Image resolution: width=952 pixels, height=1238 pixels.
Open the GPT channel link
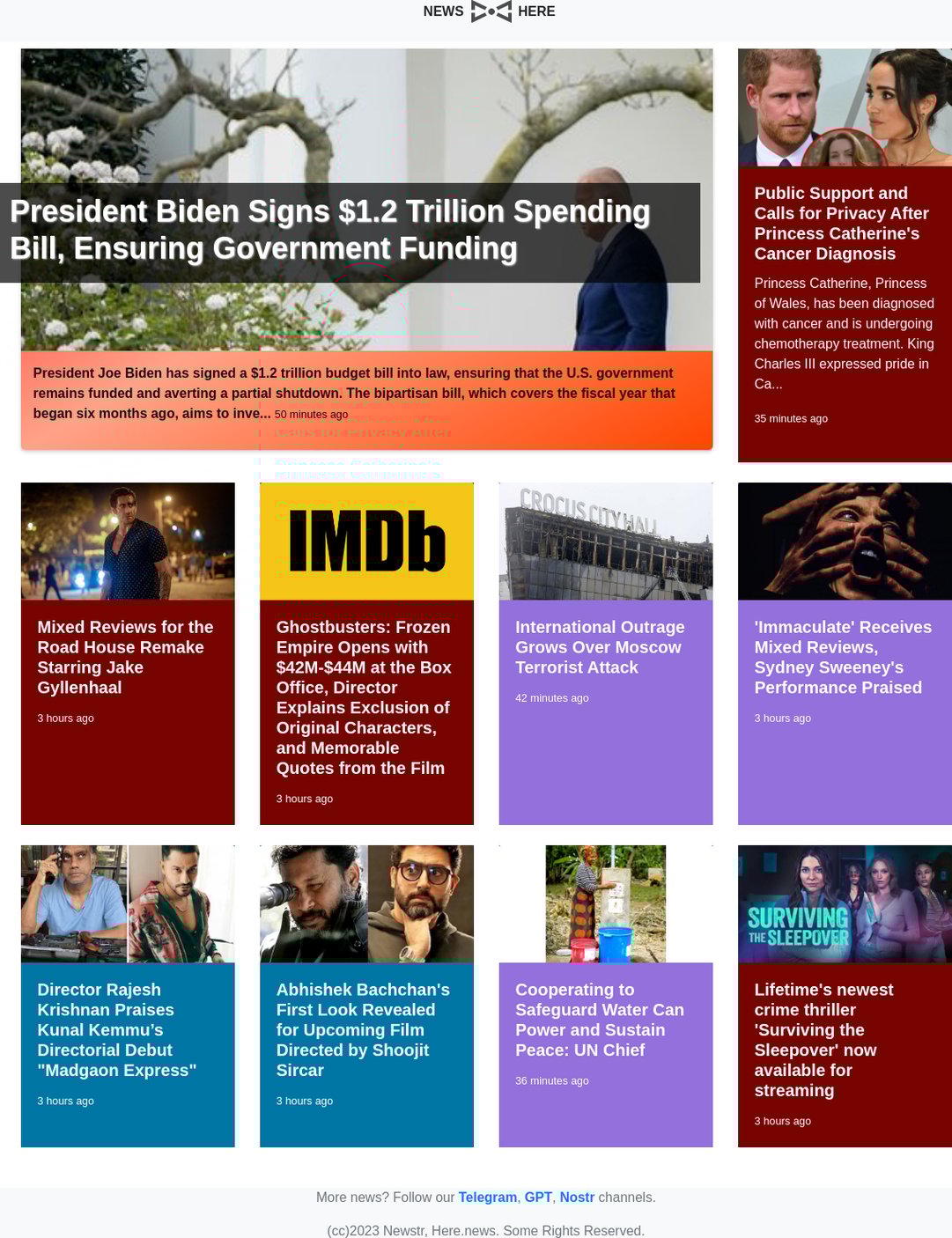click(538, 1197)
